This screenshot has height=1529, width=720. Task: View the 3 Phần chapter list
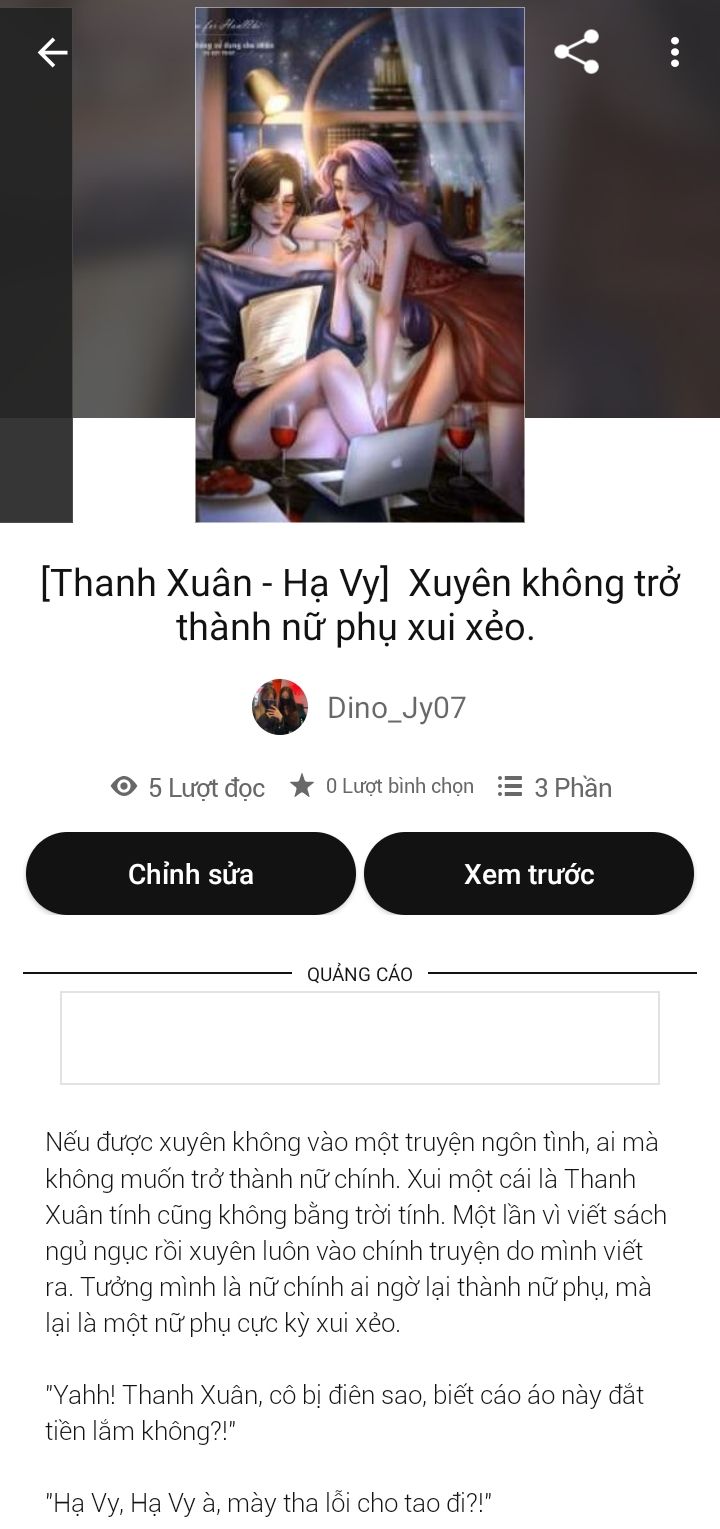pos(555,787)
